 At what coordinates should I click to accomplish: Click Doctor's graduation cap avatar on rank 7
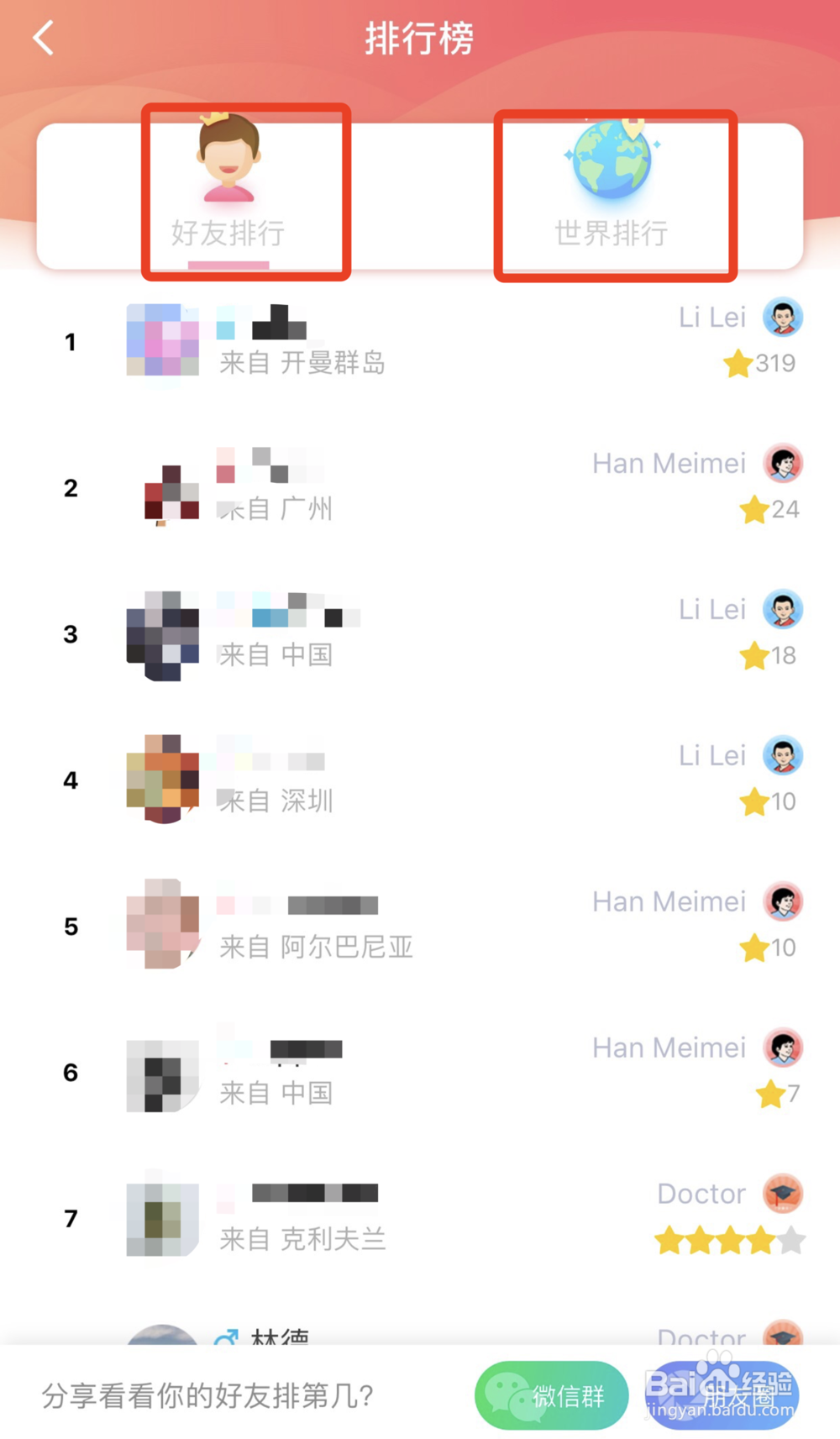782,1193
